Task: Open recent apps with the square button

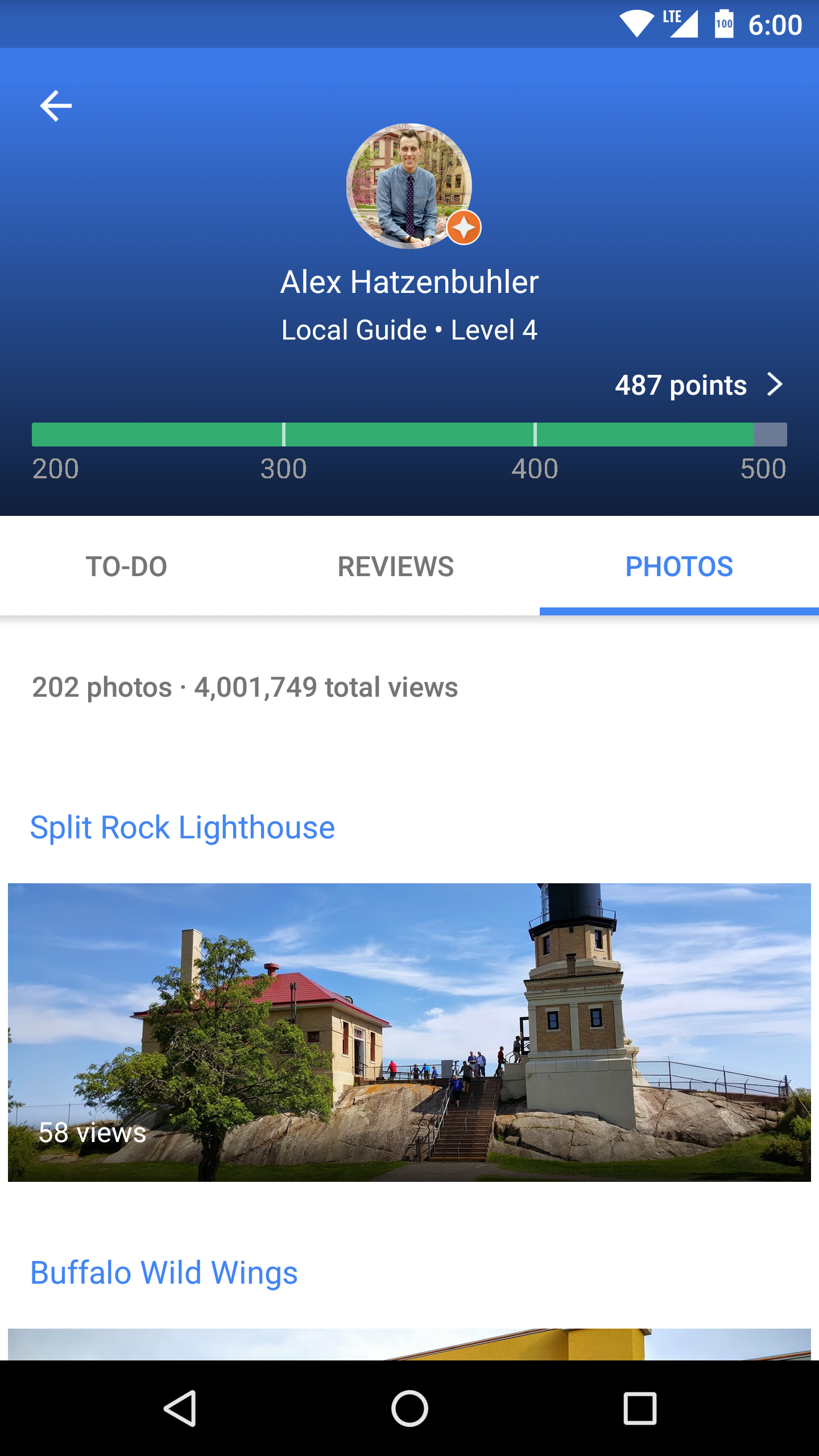Action: pyautogui.click(x=640, y=1409)
